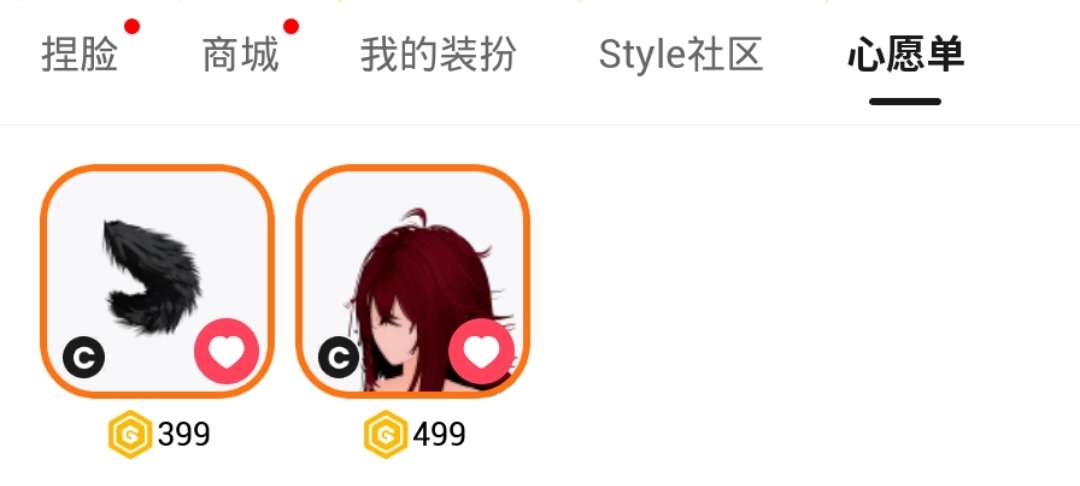Remove black tail from wishlist via heart
This screenshot has width=1080, height=486.
click(227, 352)
